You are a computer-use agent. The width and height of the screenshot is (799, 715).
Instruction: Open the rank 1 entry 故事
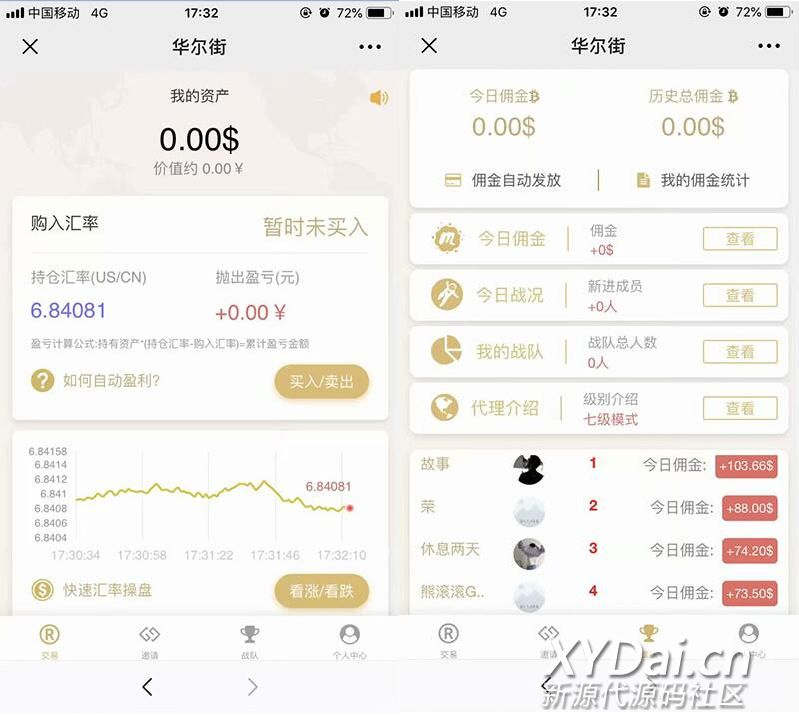(x=597, y=465)
